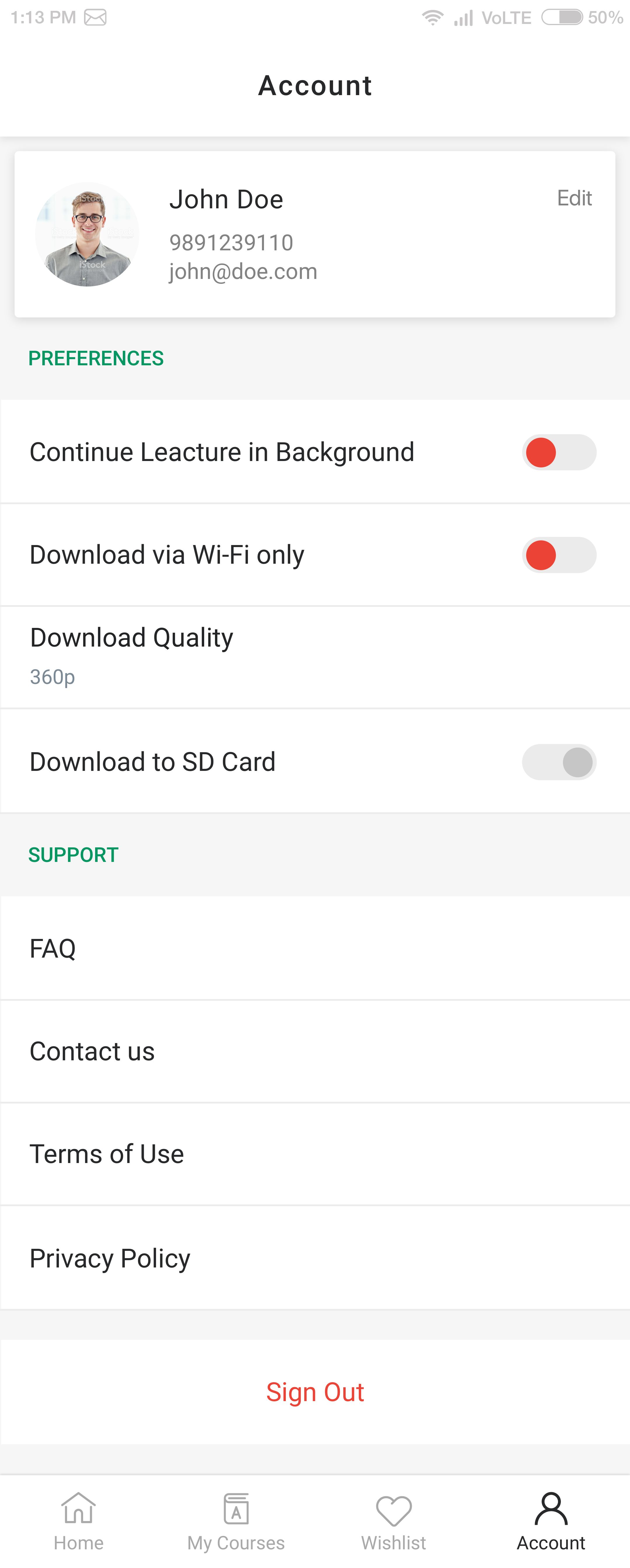Toggle Download via Wi-Fi only switch
The image size is (630, 1568).
(558, 555)
